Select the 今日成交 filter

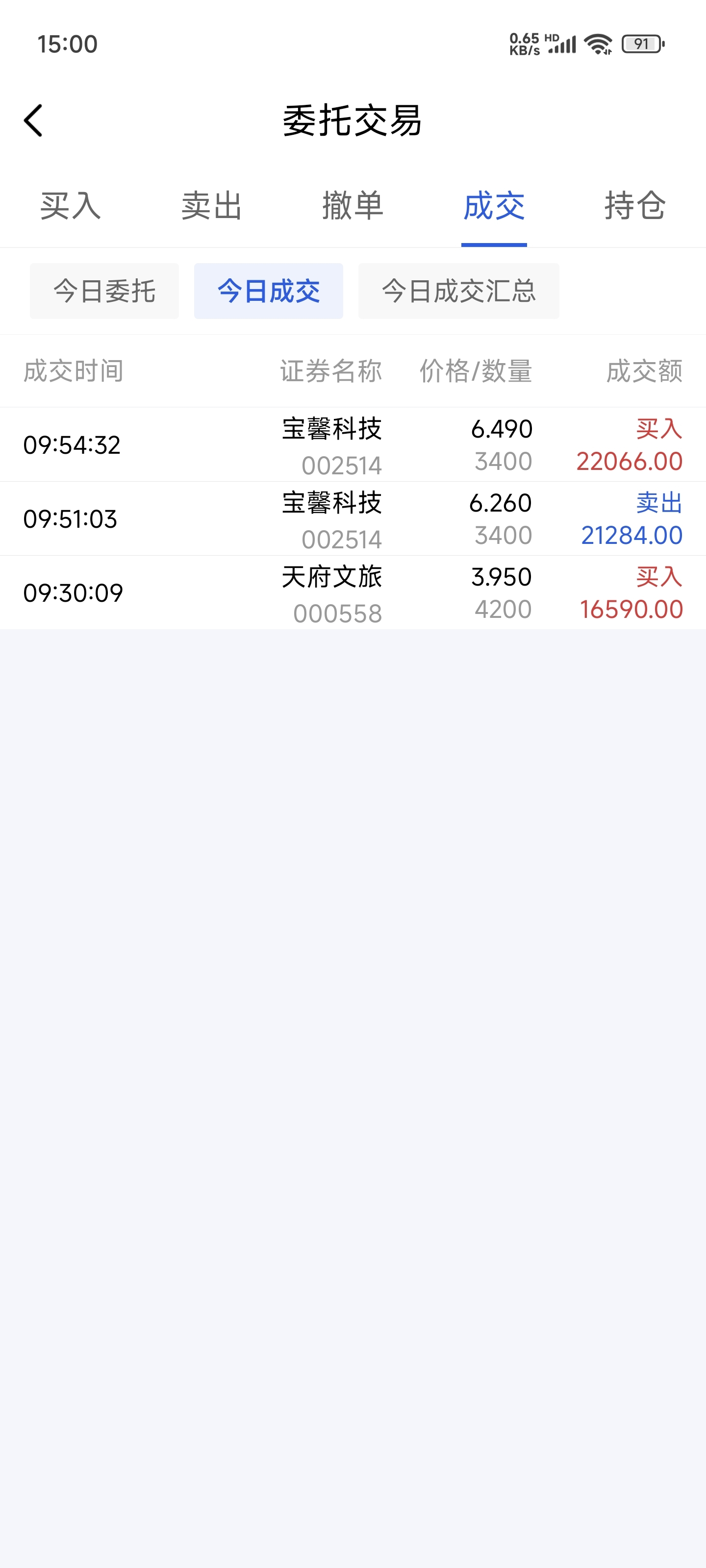(269, 291)
